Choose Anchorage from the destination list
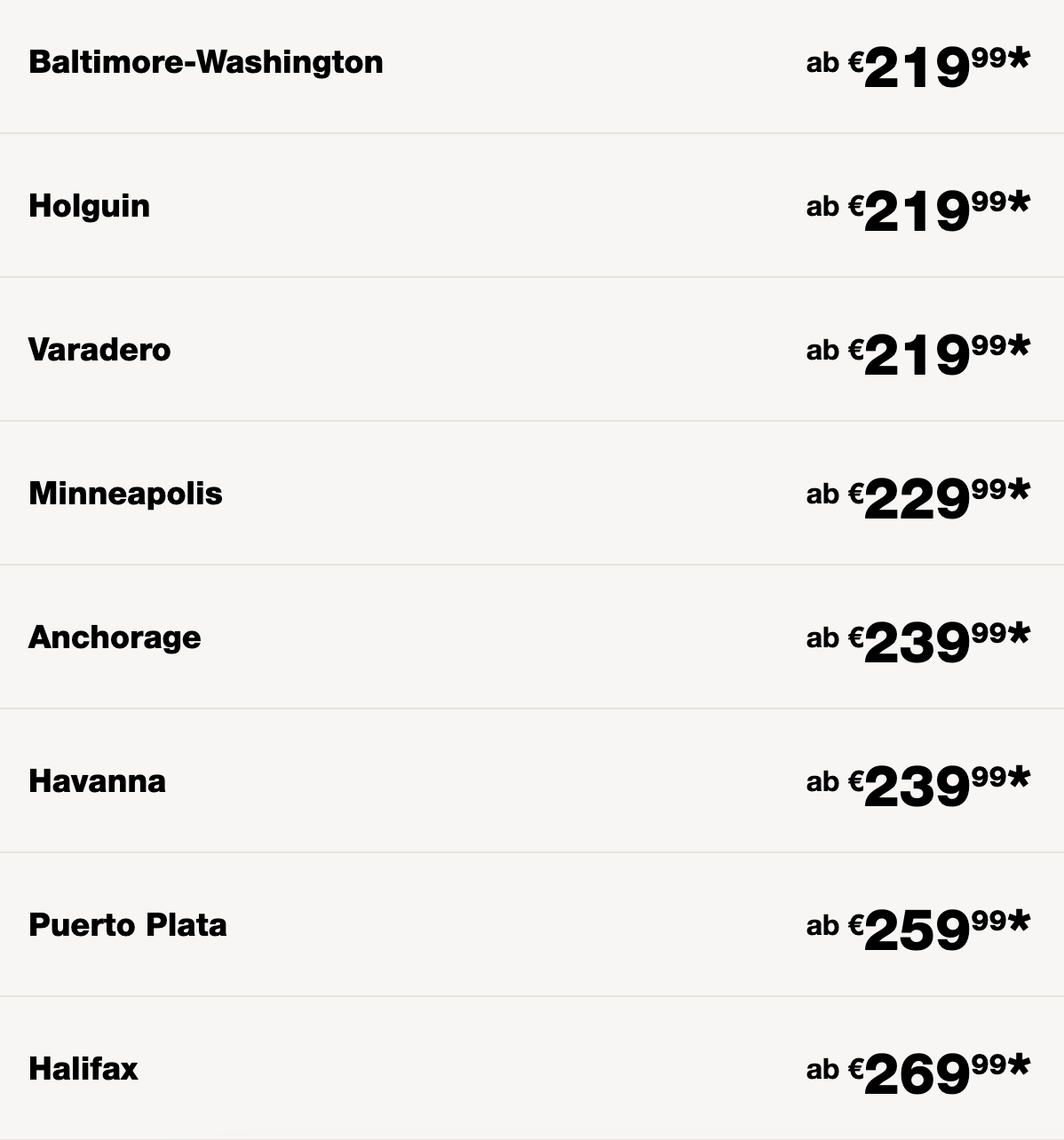Screen dimensions: 1064x1140 115,637
